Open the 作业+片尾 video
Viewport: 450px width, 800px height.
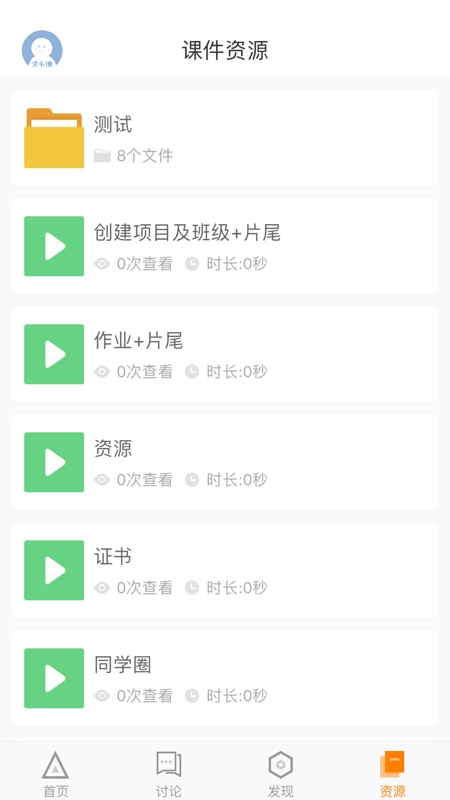[x=225, y=354]
